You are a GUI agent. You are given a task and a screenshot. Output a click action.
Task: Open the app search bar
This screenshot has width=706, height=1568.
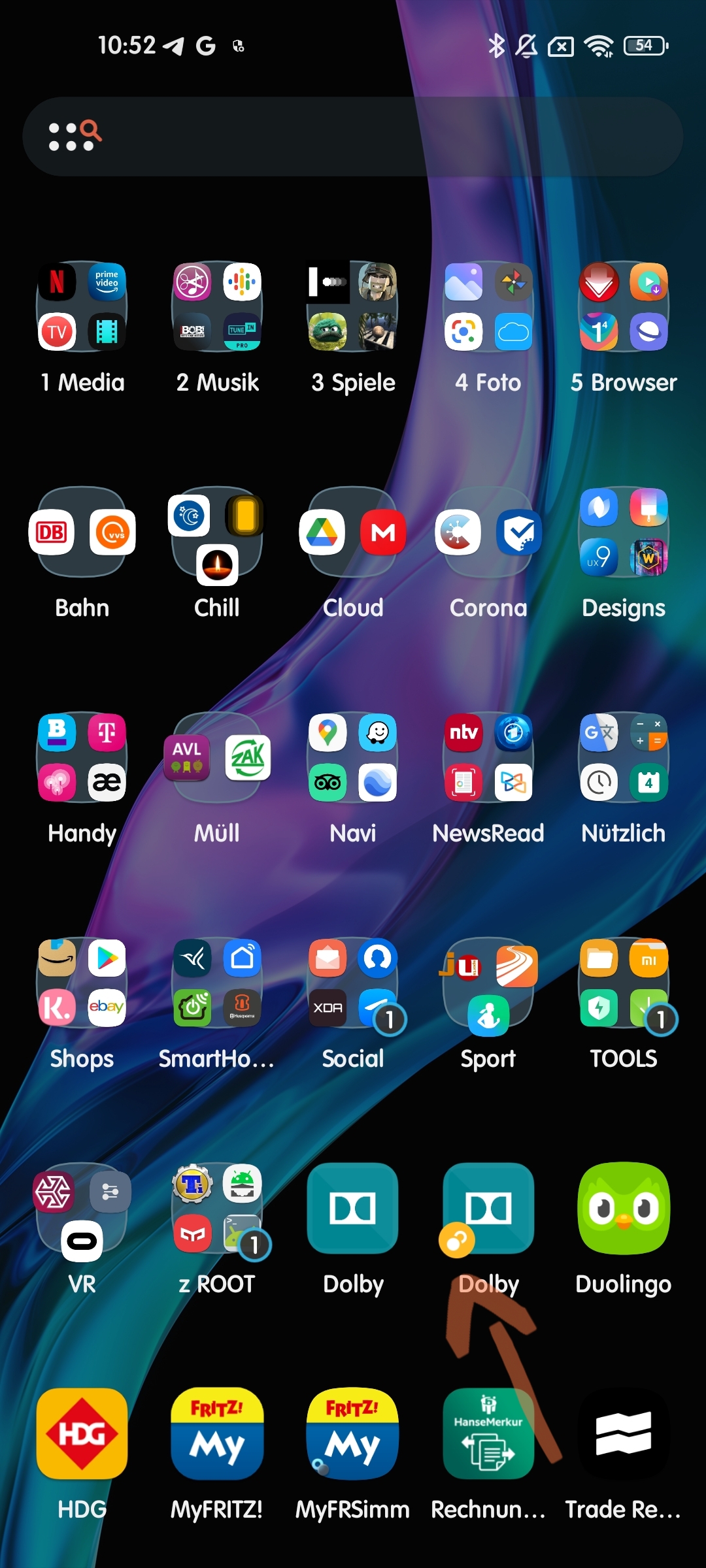click(353, 137)
